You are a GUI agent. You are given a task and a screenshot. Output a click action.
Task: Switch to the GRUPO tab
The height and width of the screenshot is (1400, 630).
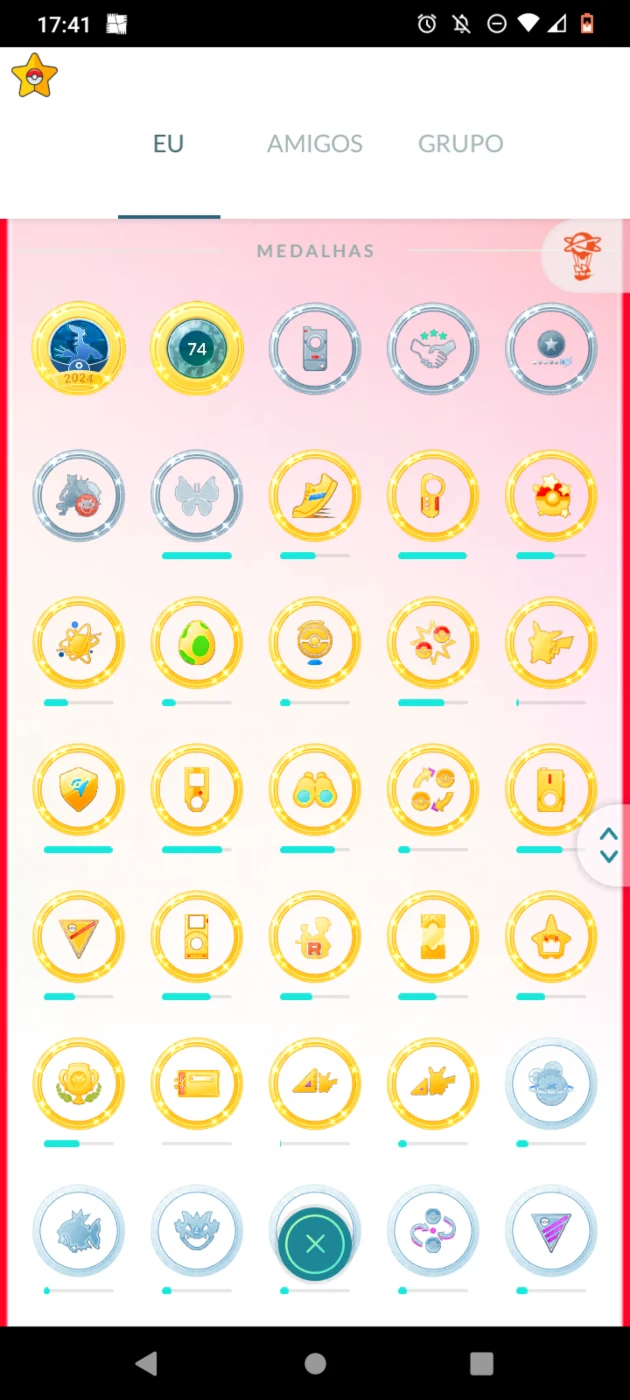pyautogui.click(x=460, y=144)
